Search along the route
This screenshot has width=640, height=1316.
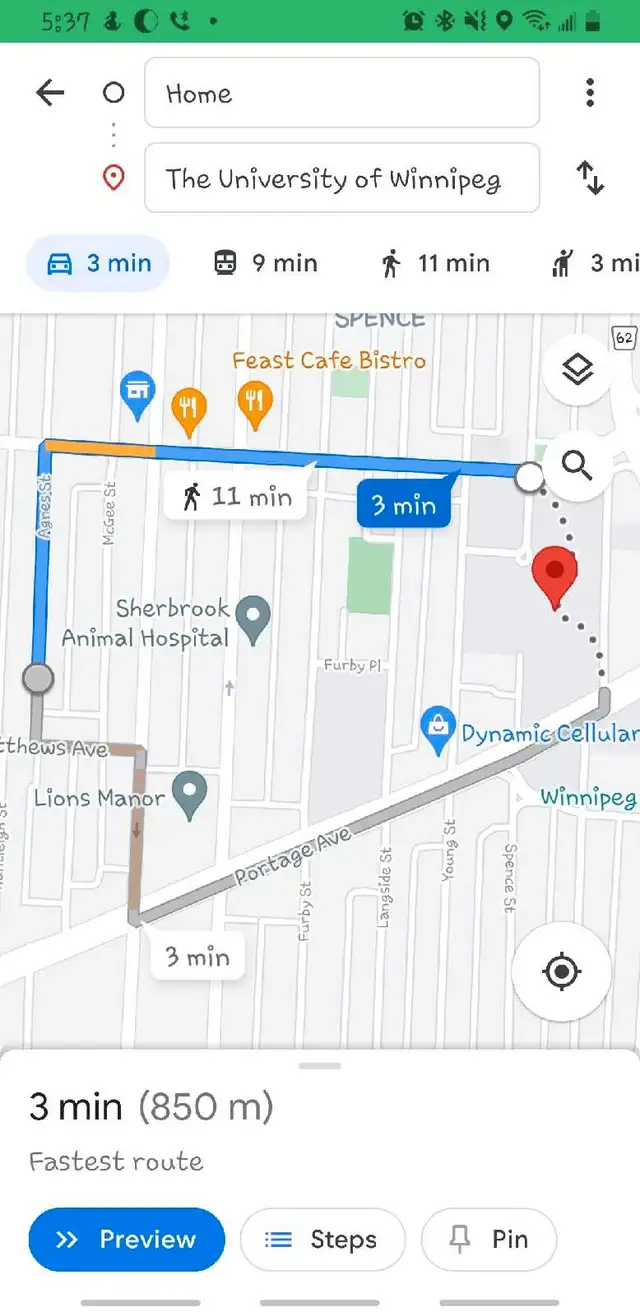577,465
